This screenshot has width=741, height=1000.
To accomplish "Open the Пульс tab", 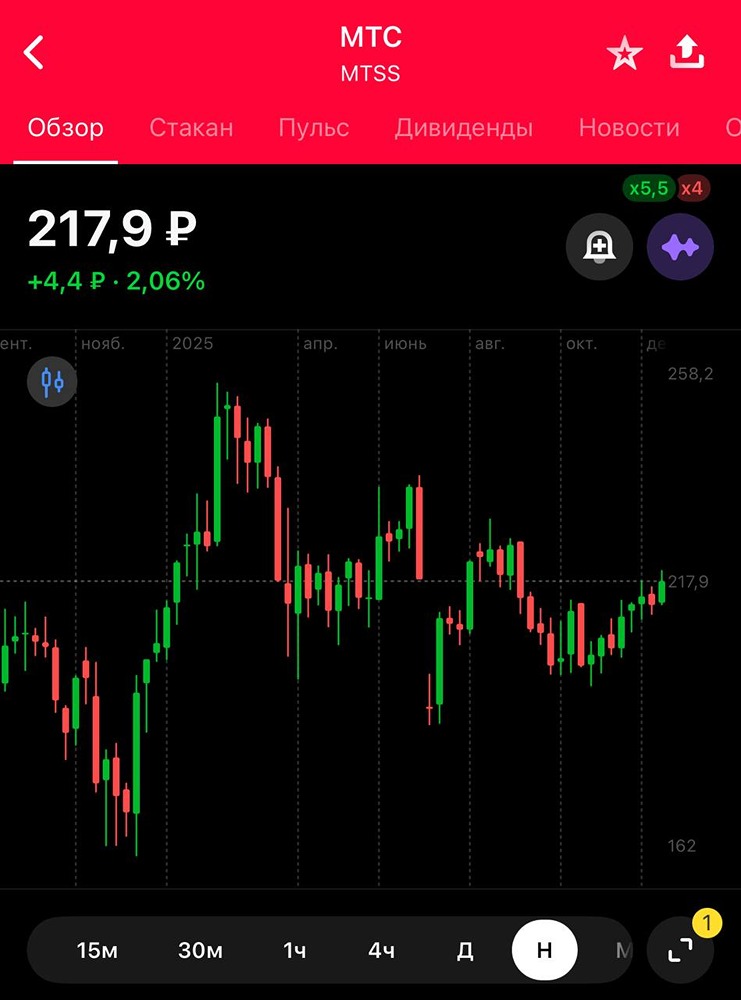I will click(314, 128).
